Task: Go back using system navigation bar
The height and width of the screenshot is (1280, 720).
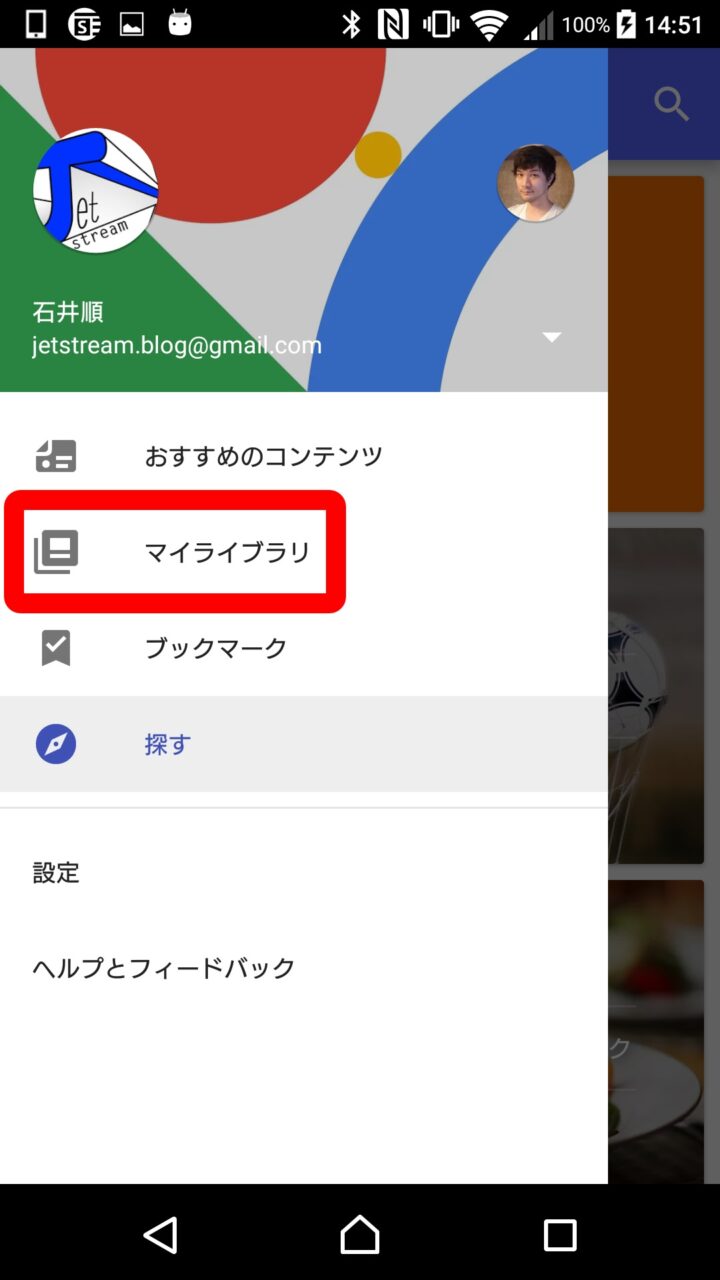Action: tap(160, 1234)
